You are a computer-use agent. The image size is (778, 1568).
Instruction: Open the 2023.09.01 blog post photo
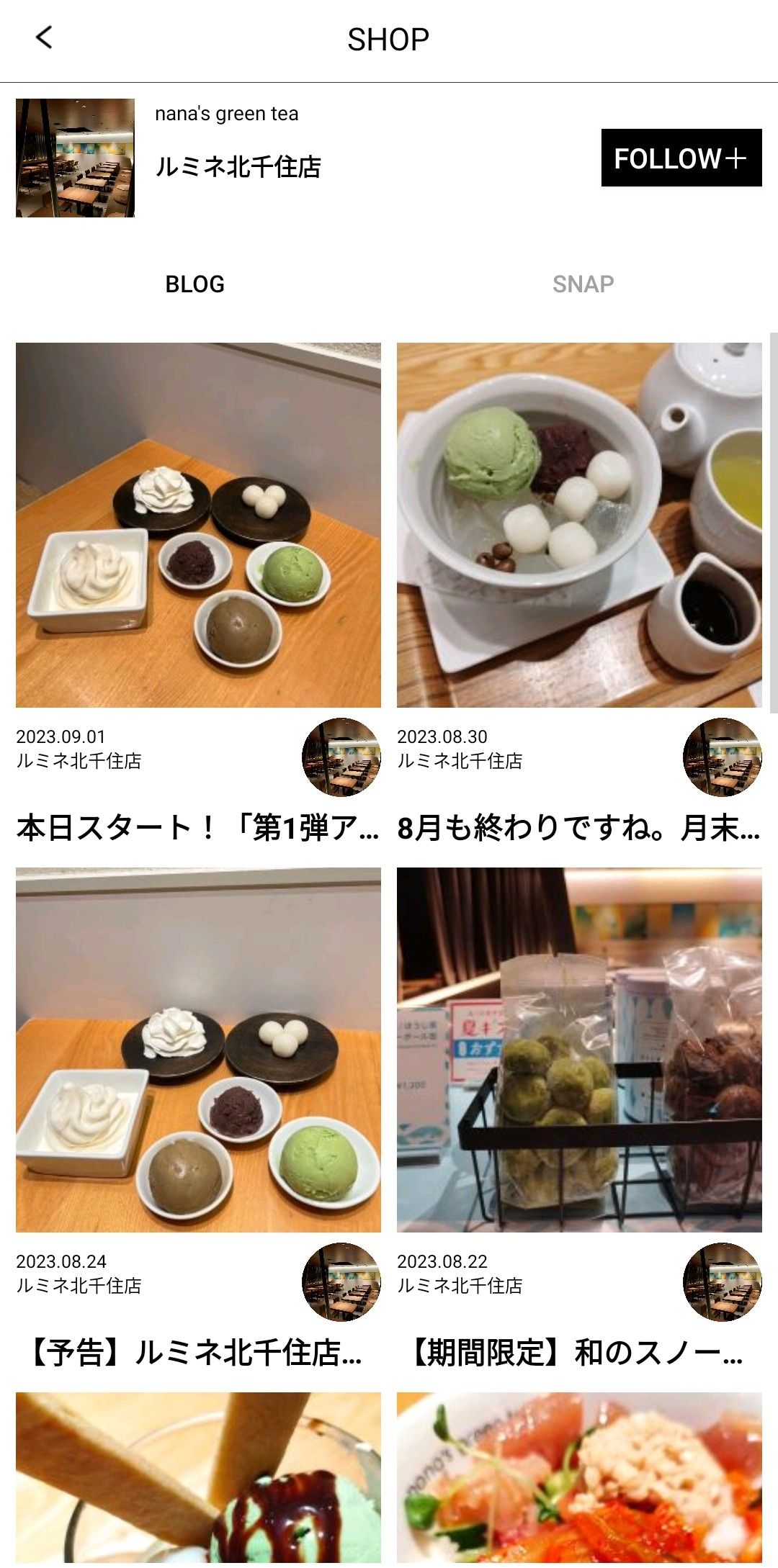click(x=198, y=525)
